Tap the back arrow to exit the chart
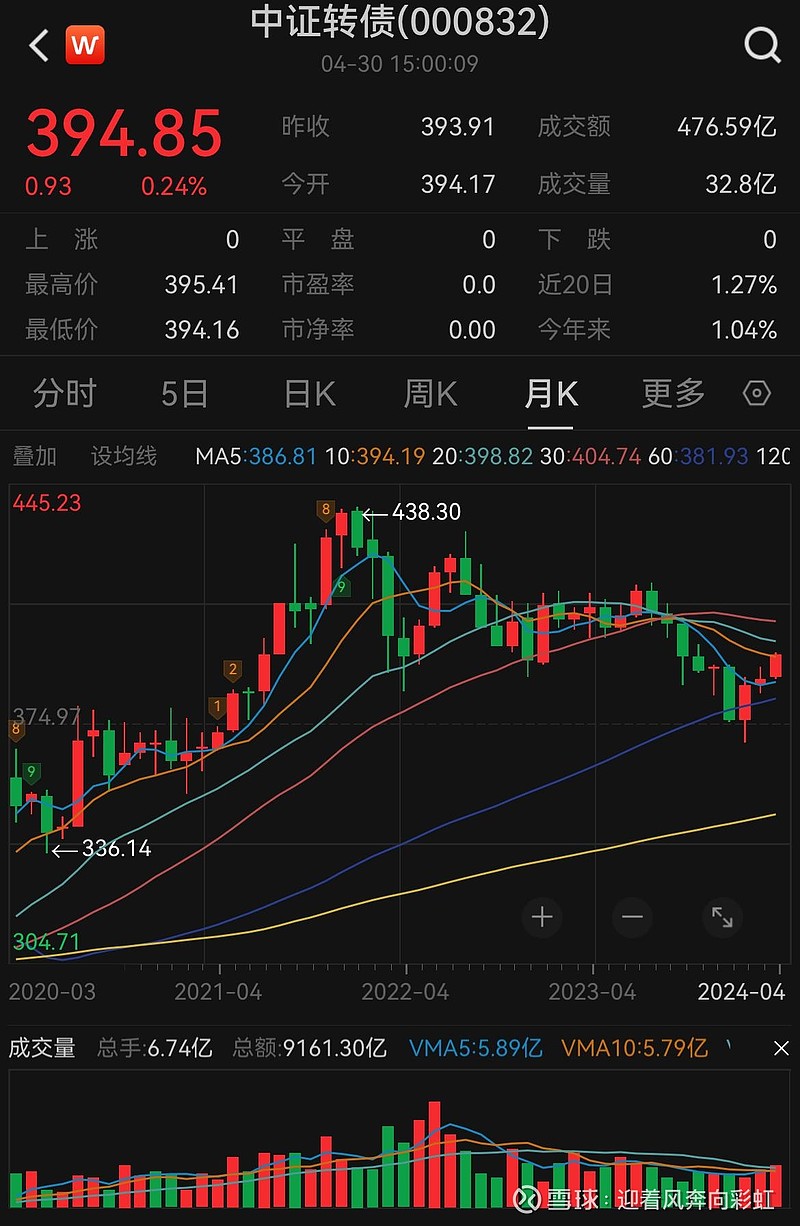Viewport: 800px width, 1226px height. coord(38,47)
